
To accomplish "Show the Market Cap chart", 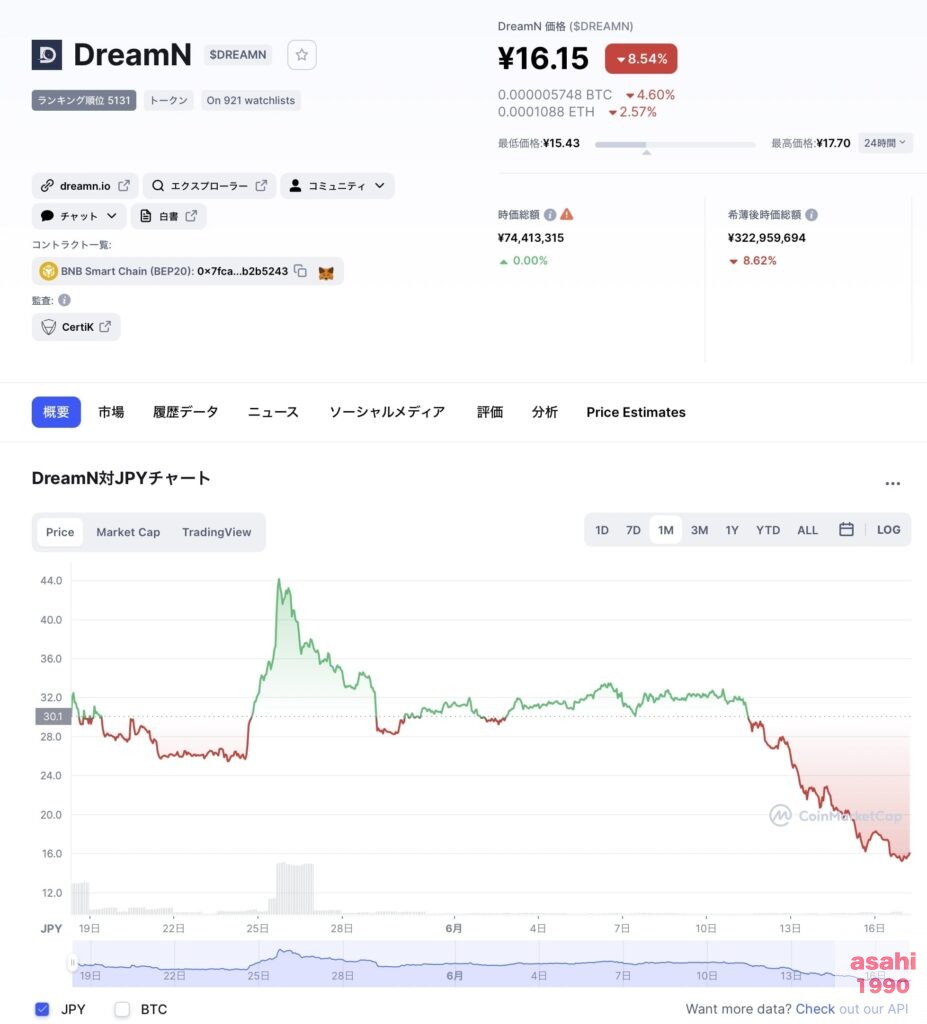I will tap(128, 532).
